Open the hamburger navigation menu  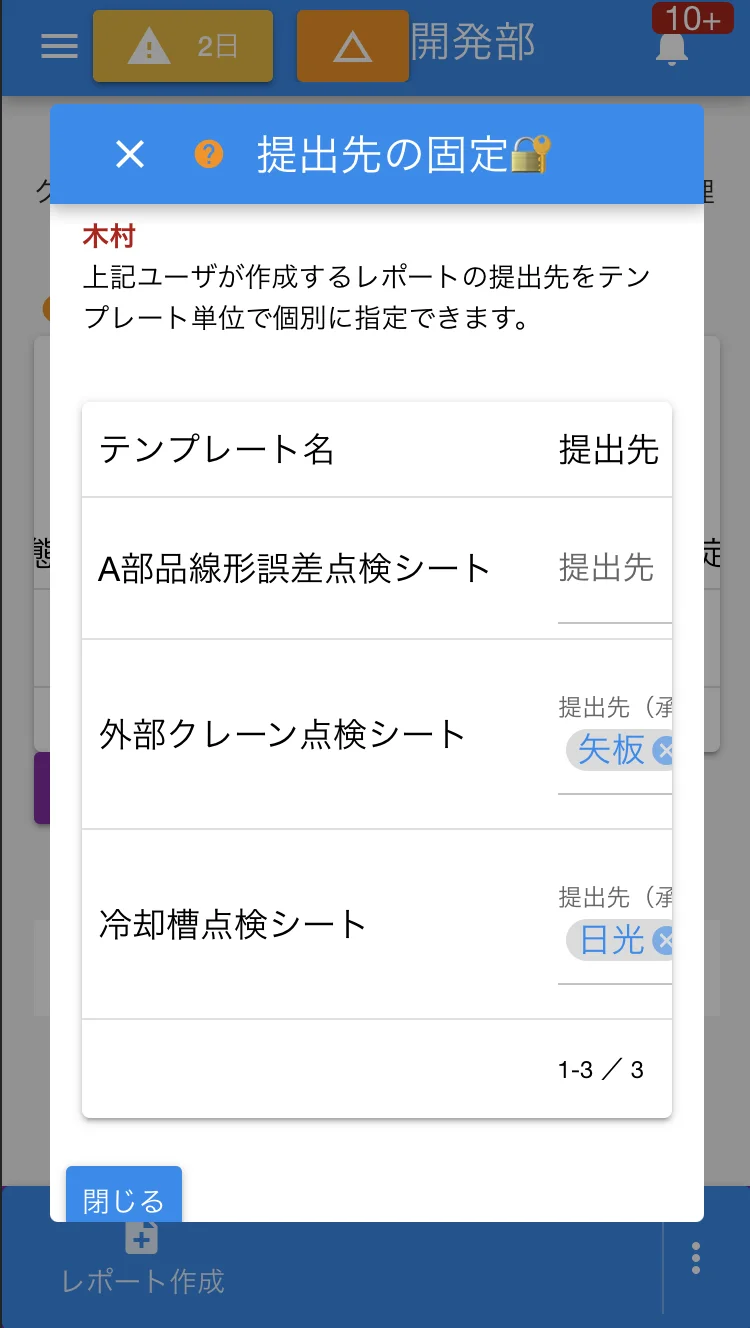58,46
